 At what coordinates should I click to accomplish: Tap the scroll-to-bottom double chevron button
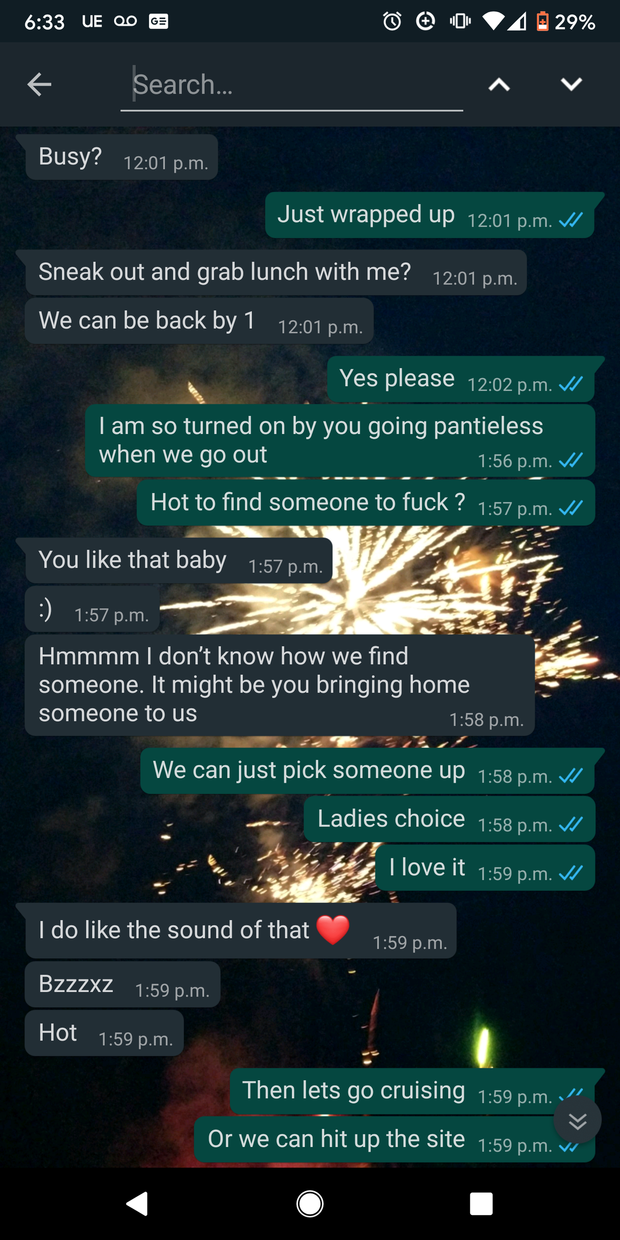click(577, 1121)
